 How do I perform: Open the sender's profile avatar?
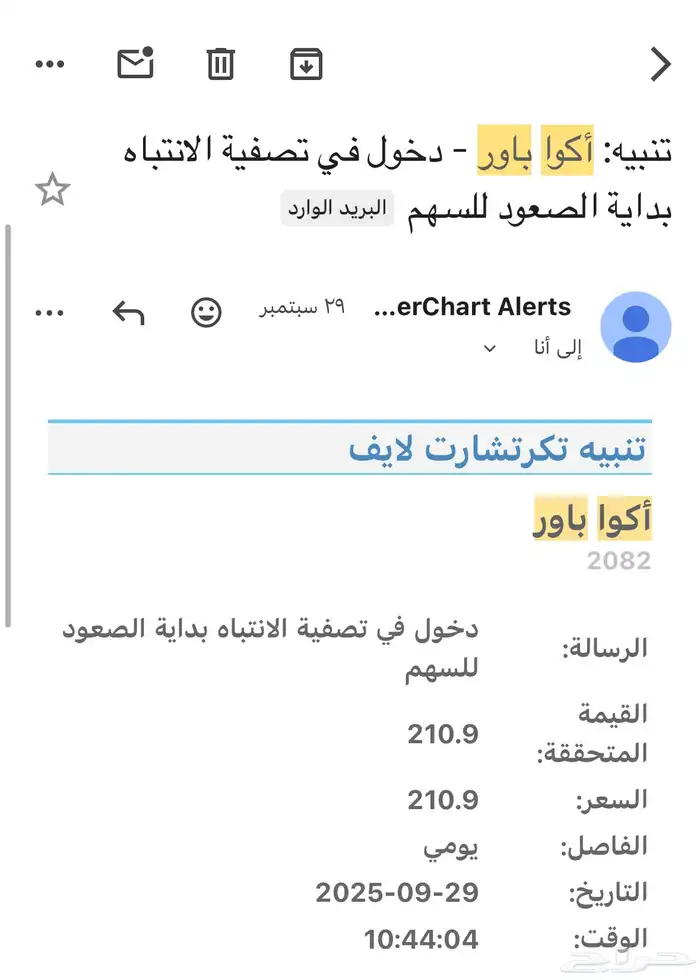click(x=636, y=326)
